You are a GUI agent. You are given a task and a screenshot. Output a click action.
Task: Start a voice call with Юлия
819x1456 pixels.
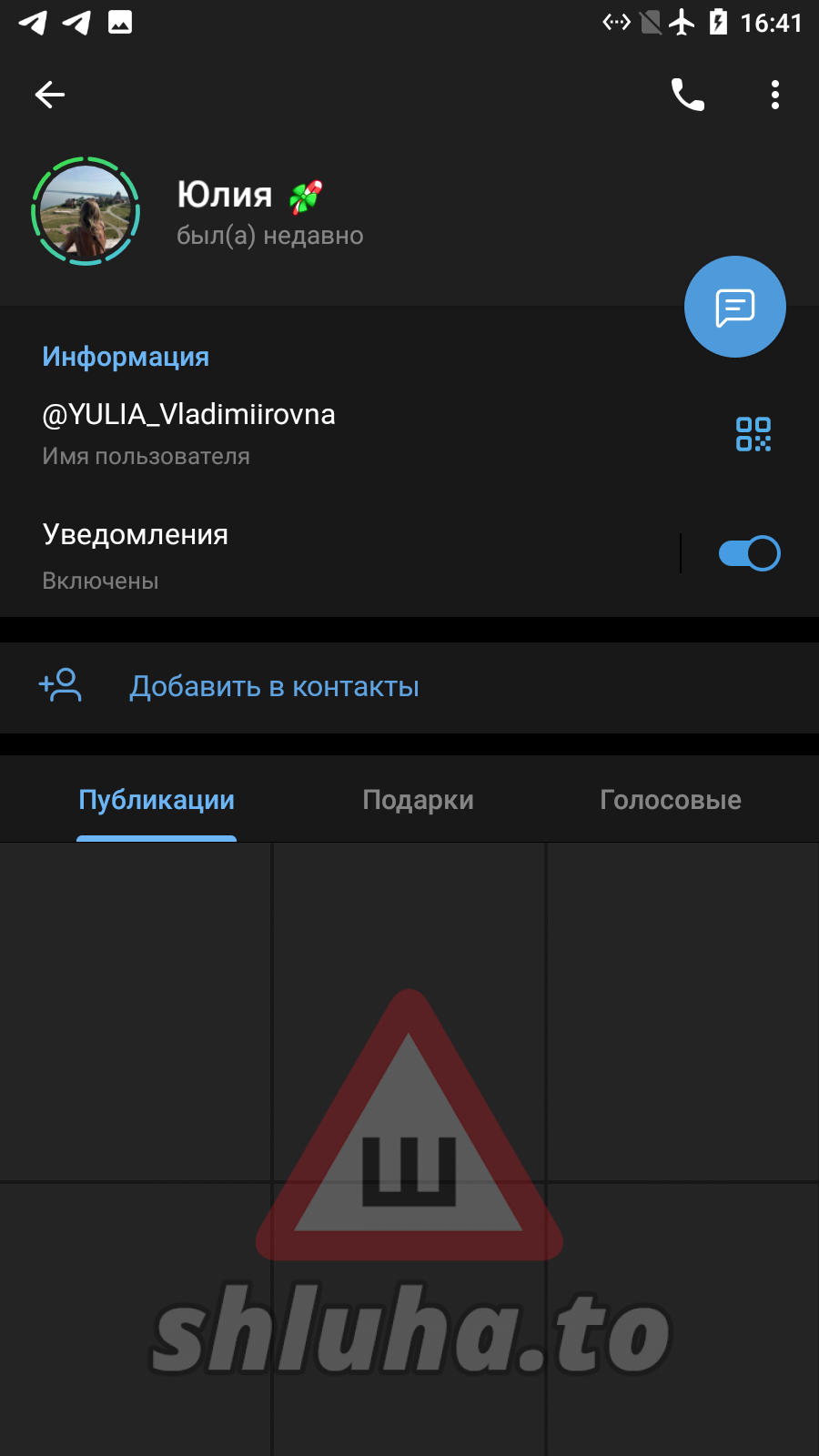687,95
